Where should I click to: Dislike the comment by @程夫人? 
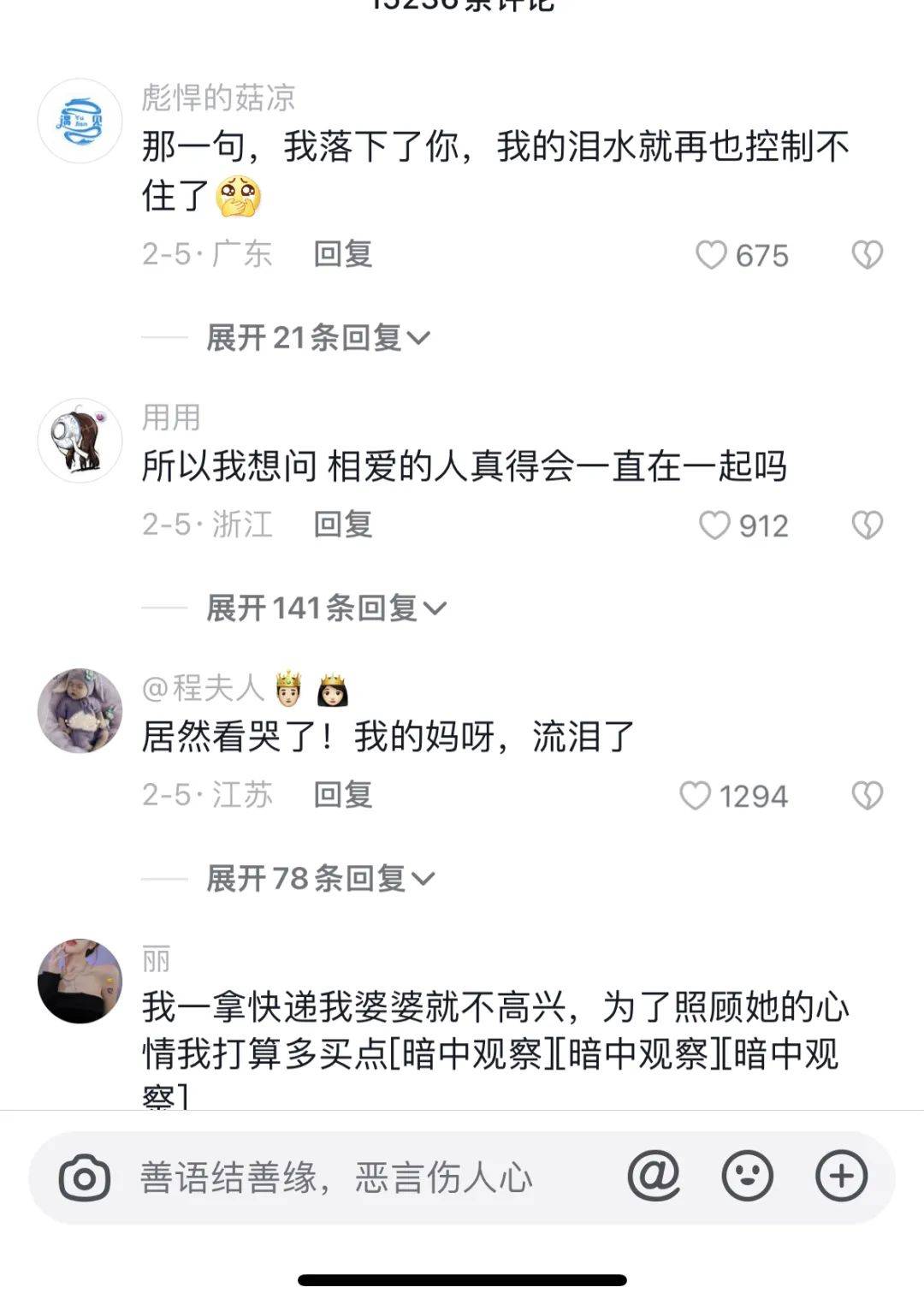867,795
